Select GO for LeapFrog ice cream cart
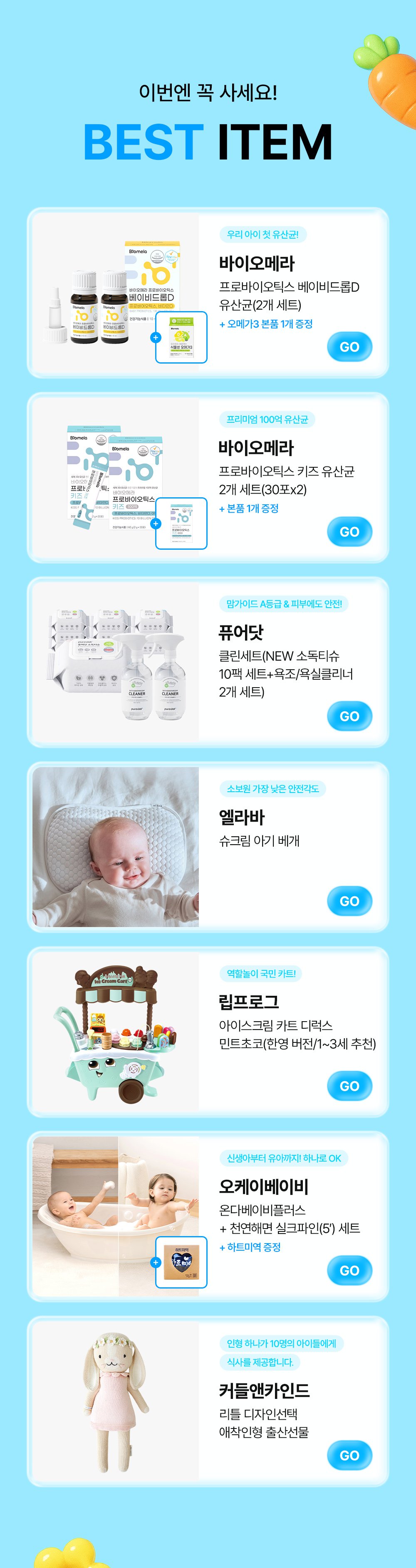 349,1086
